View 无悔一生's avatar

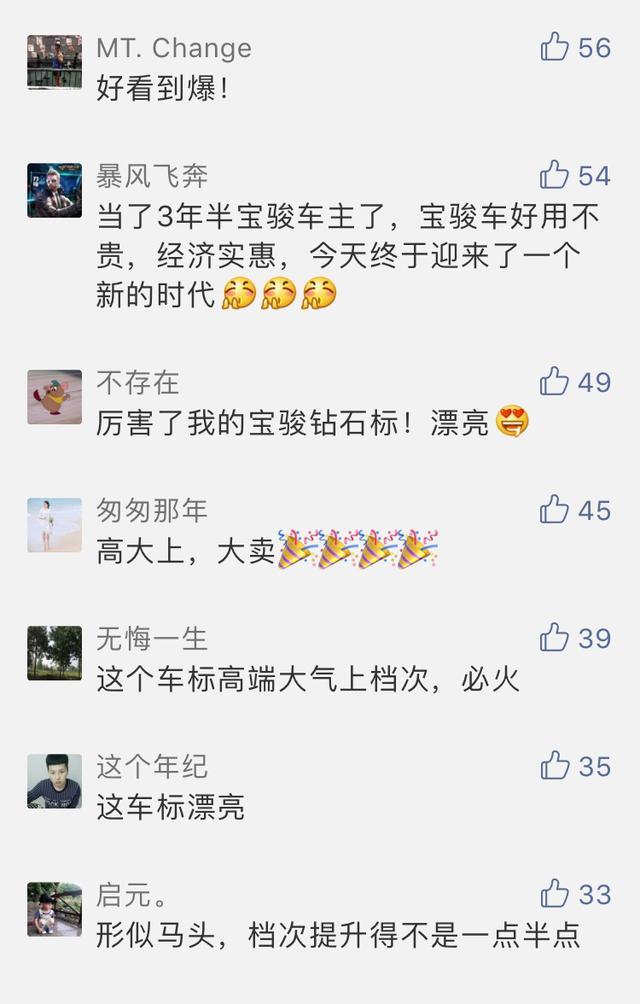coord(54,653)
